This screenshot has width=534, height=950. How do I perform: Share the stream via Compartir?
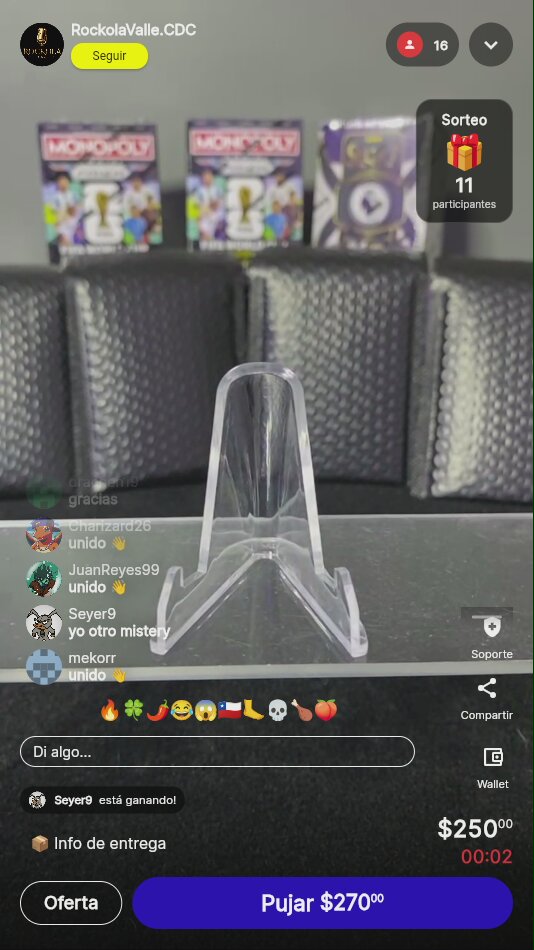(487, 699)
